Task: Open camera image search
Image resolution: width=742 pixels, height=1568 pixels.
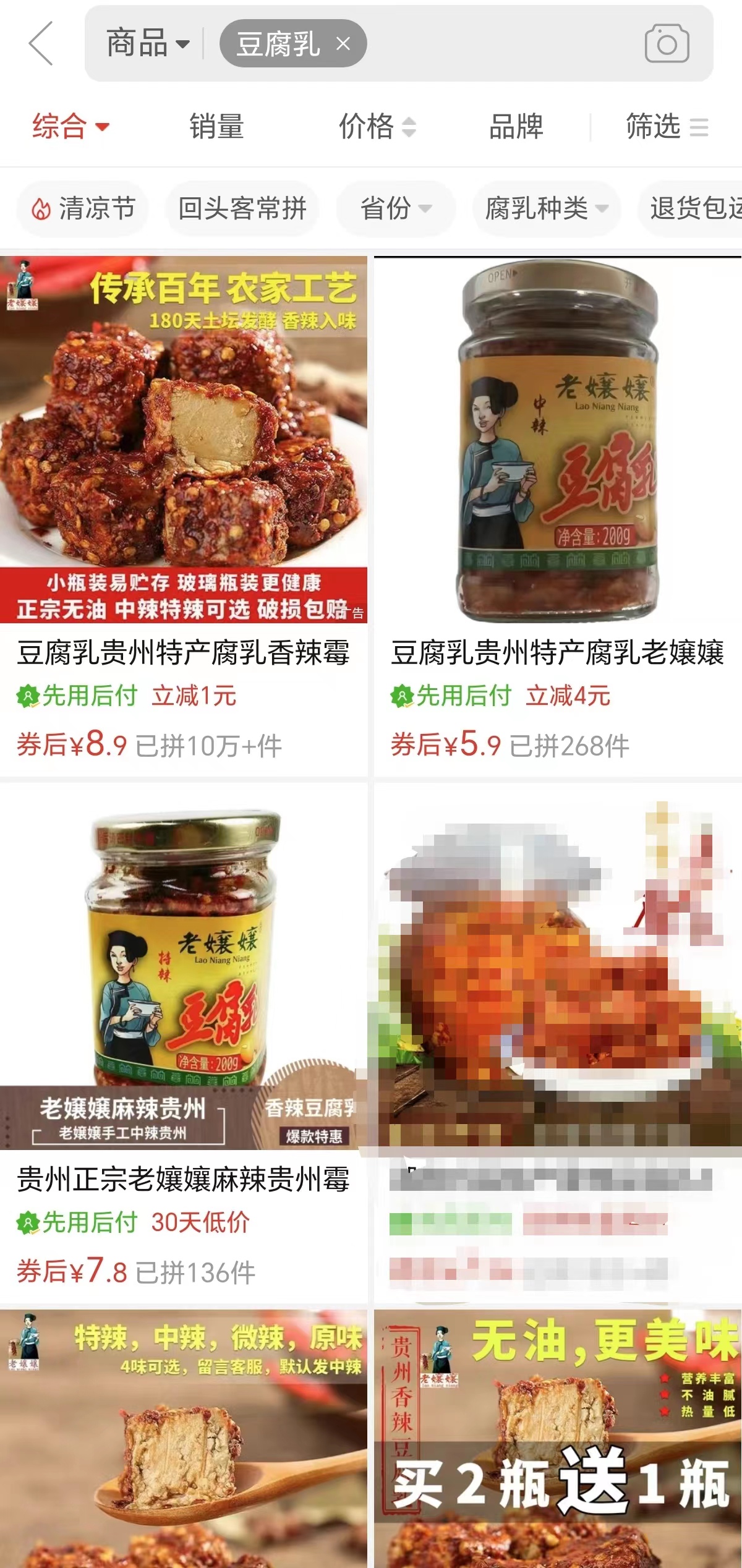Action: (667, 43)
